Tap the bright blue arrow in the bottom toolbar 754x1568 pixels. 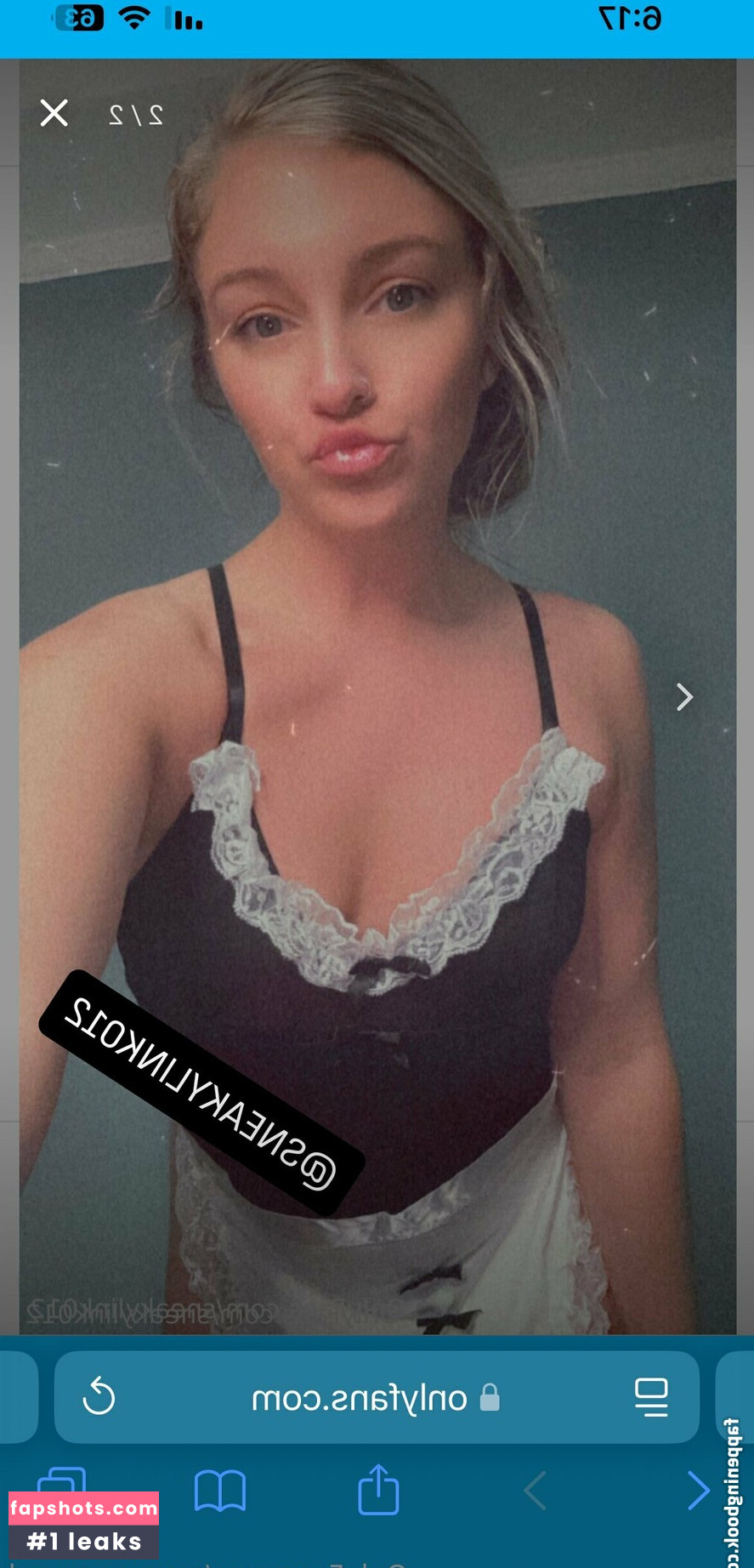coord(698,1491)
